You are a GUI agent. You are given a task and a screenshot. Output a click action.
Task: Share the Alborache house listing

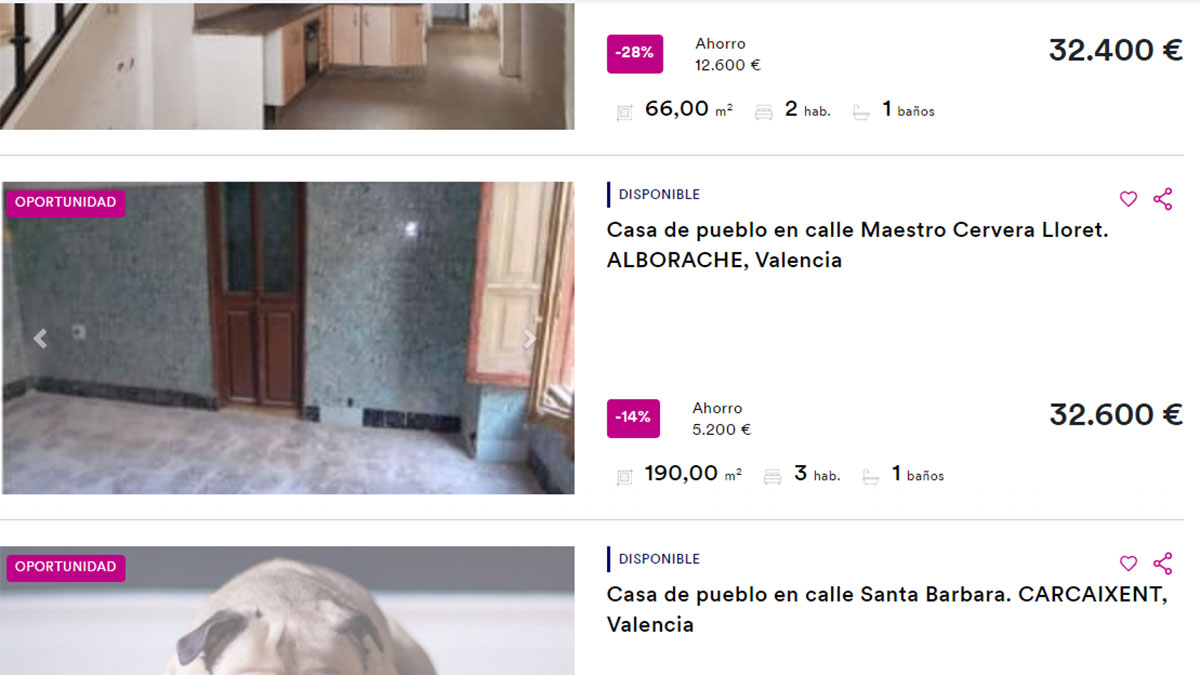tap(1162, 199)
